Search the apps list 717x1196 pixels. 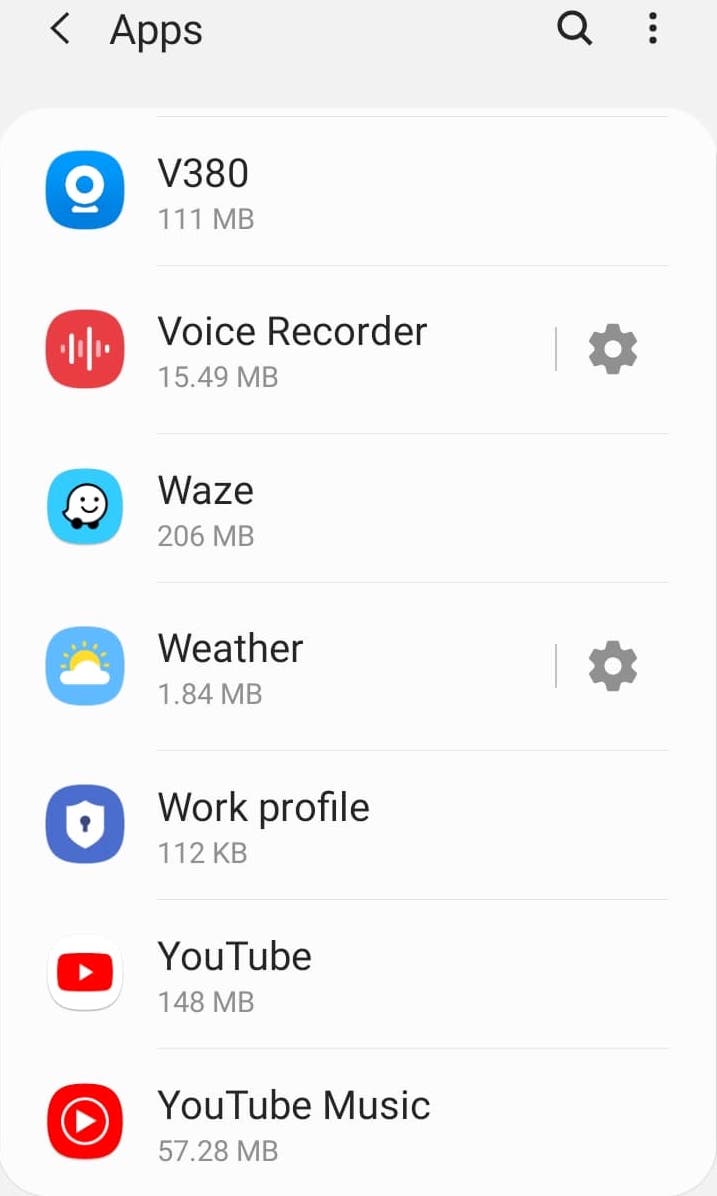tap(574, 30)
